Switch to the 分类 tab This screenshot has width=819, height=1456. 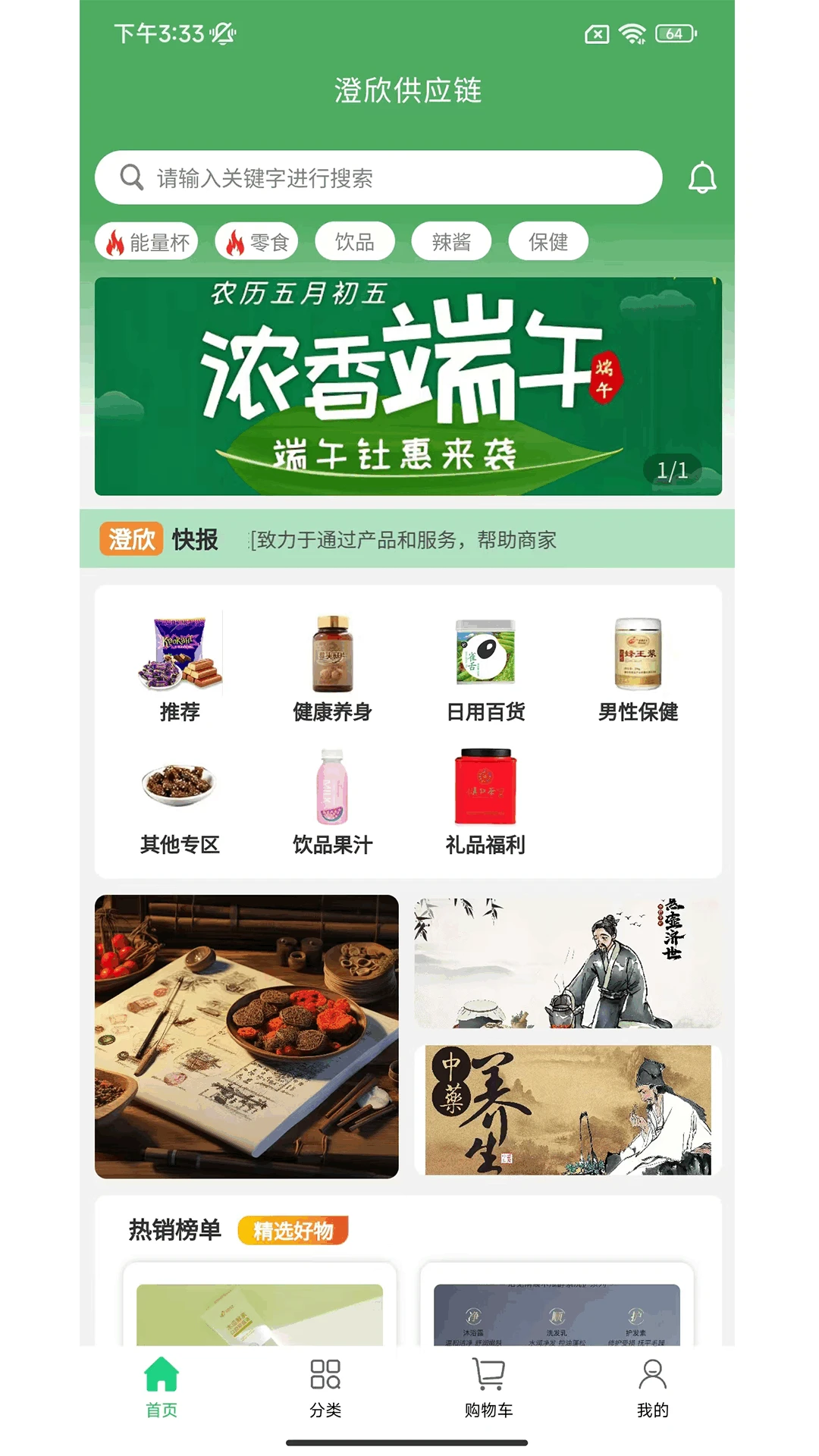point(325,1388)
